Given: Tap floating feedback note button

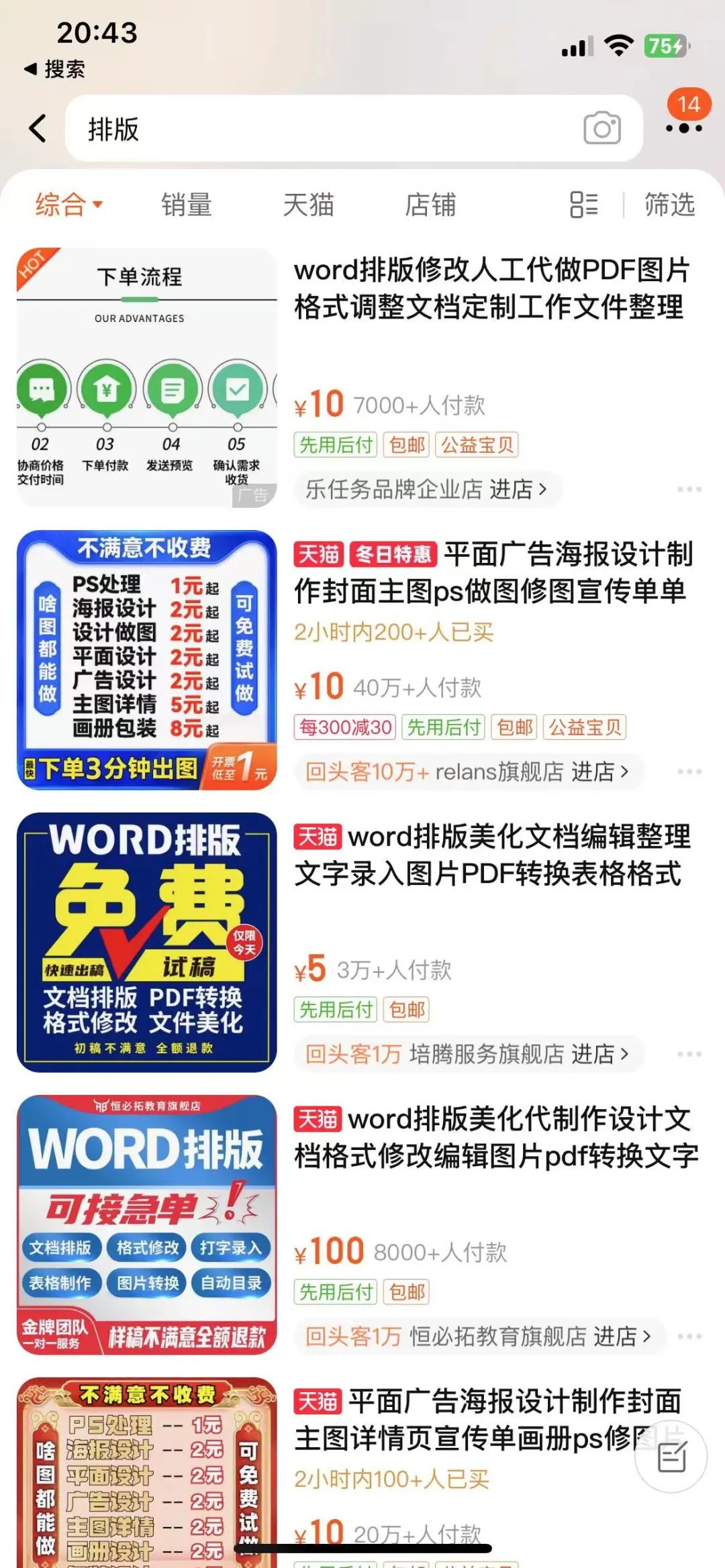Looking at the screenshot, I should tap(671, 1457).
